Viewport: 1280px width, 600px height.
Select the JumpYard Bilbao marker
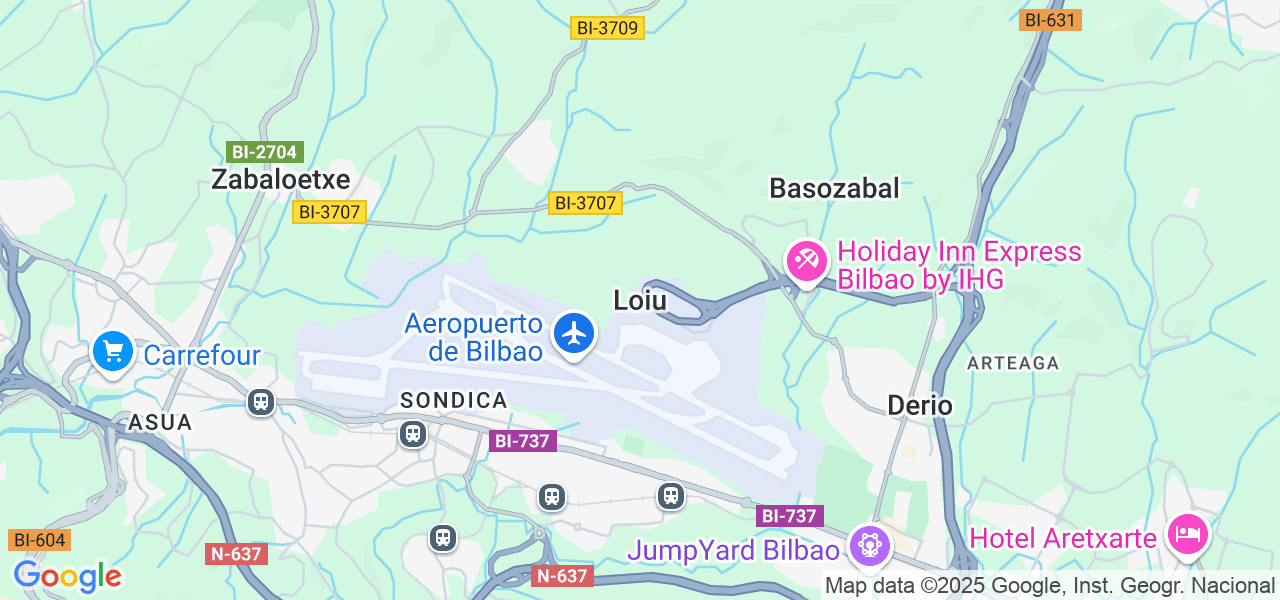click(868, 545)
